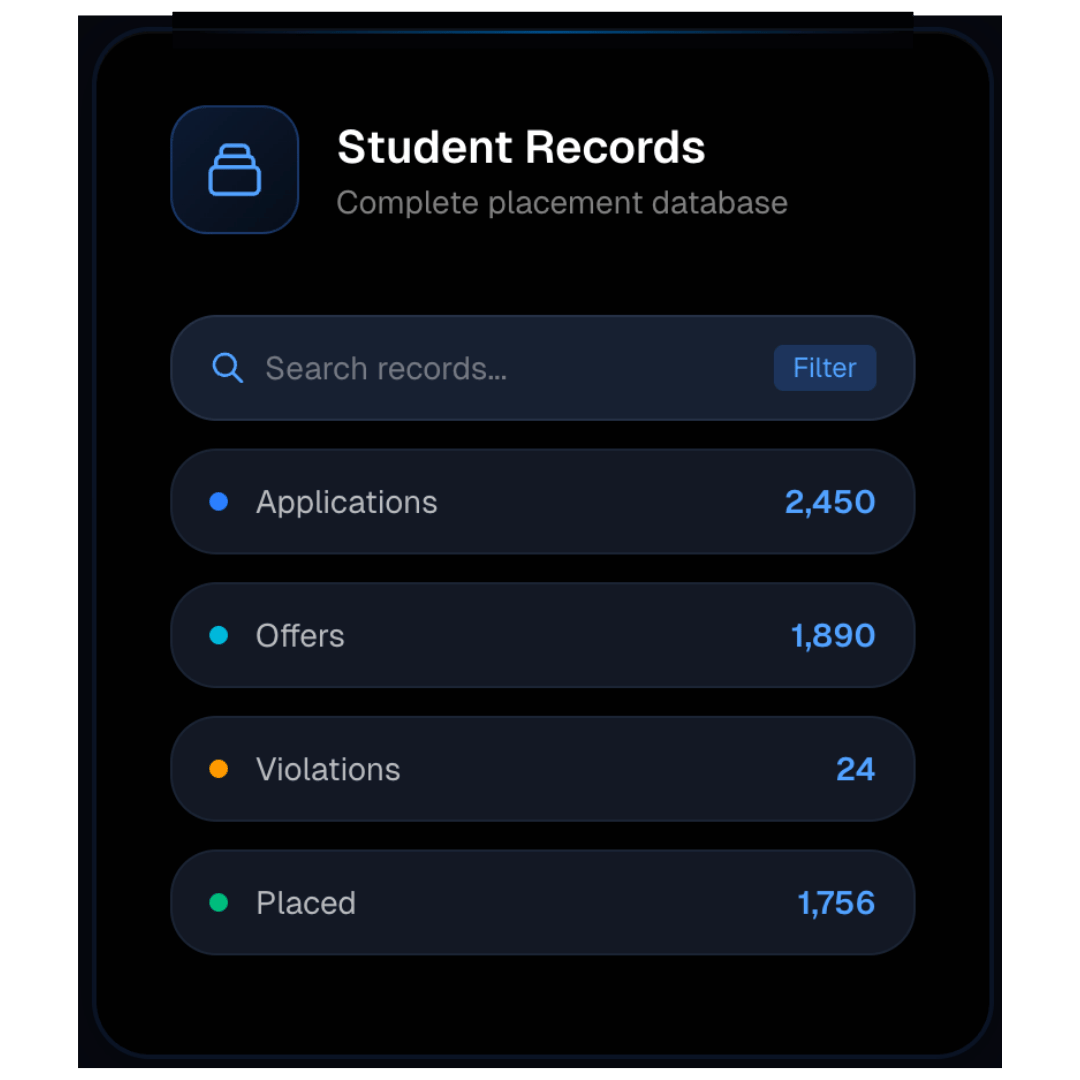Open the Filter options
The image size is (1080, 1080).
click(824, 368)
